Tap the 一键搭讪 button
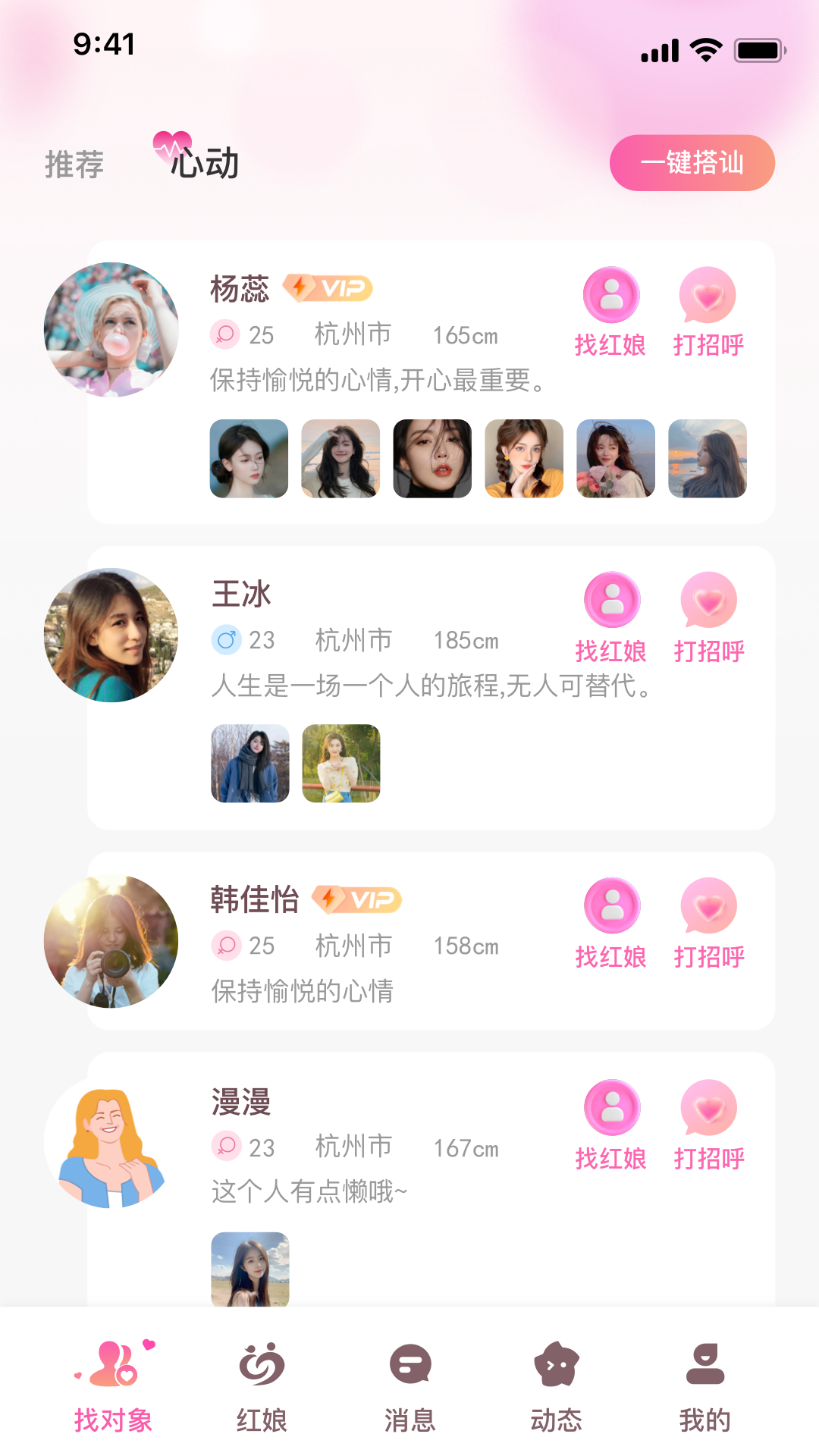This screenshot has height=1456, width=819. (x=692, y=163)
